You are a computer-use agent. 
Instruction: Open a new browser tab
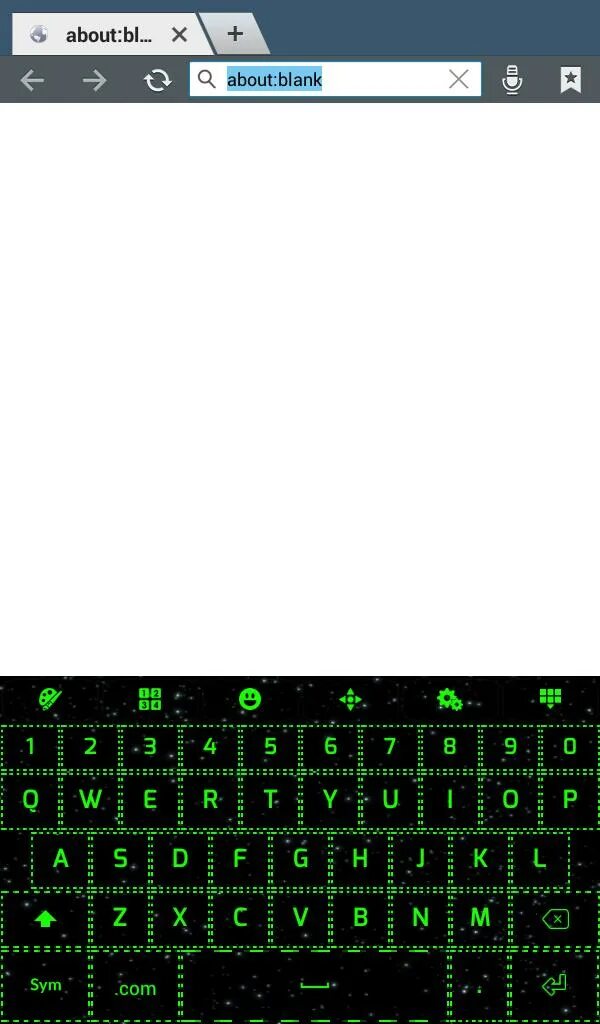(235, 34)
